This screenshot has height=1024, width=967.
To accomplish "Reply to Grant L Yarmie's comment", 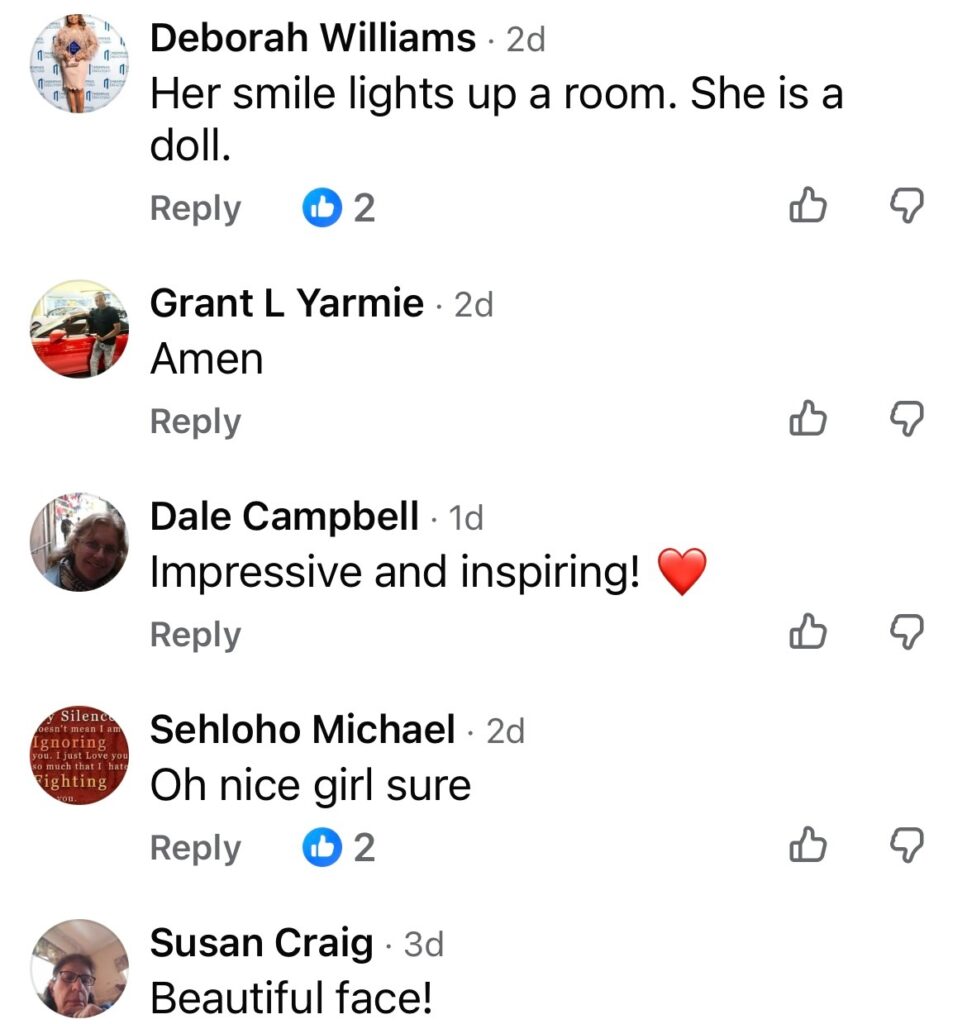I will pyautogui.click(x=195, y=422).
